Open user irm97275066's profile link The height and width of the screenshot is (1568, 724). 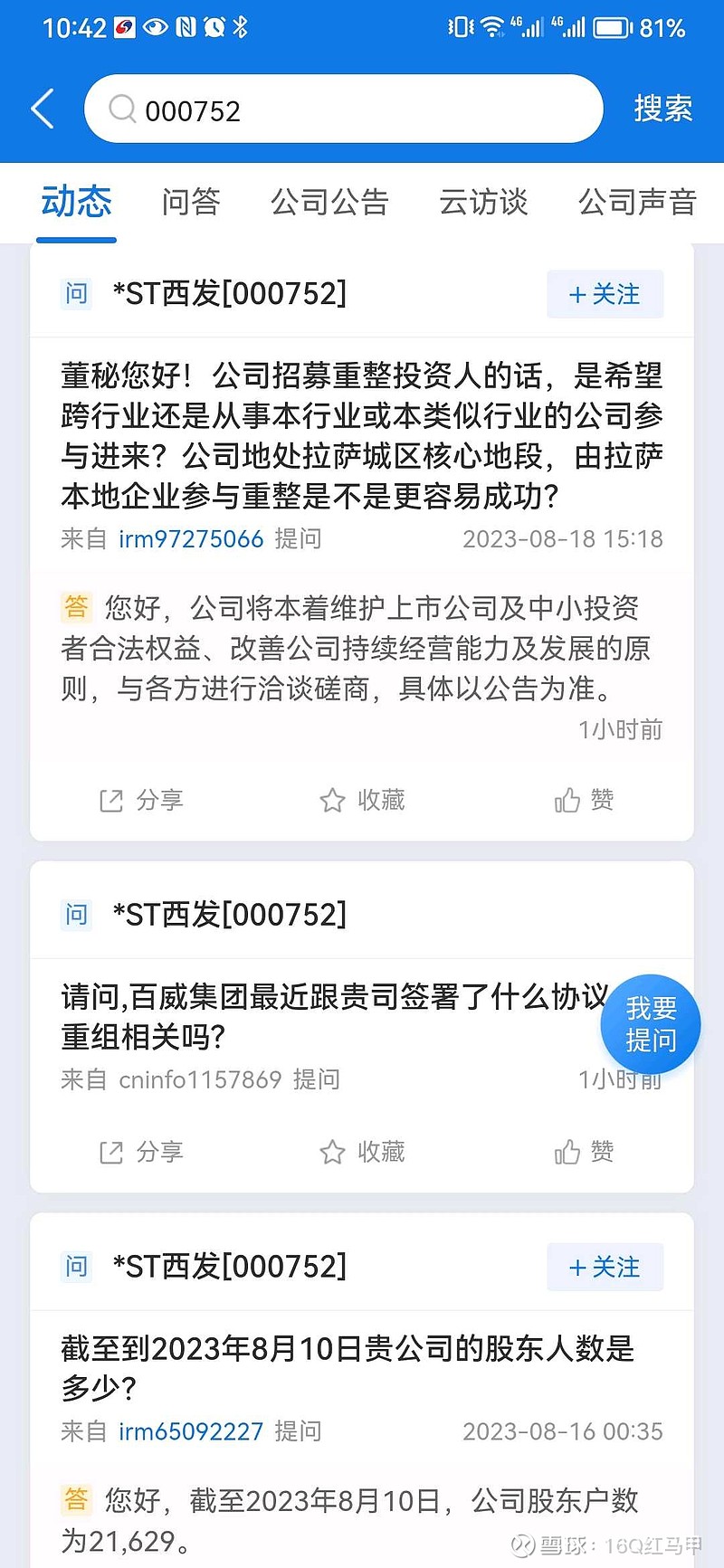click(191, 539)
